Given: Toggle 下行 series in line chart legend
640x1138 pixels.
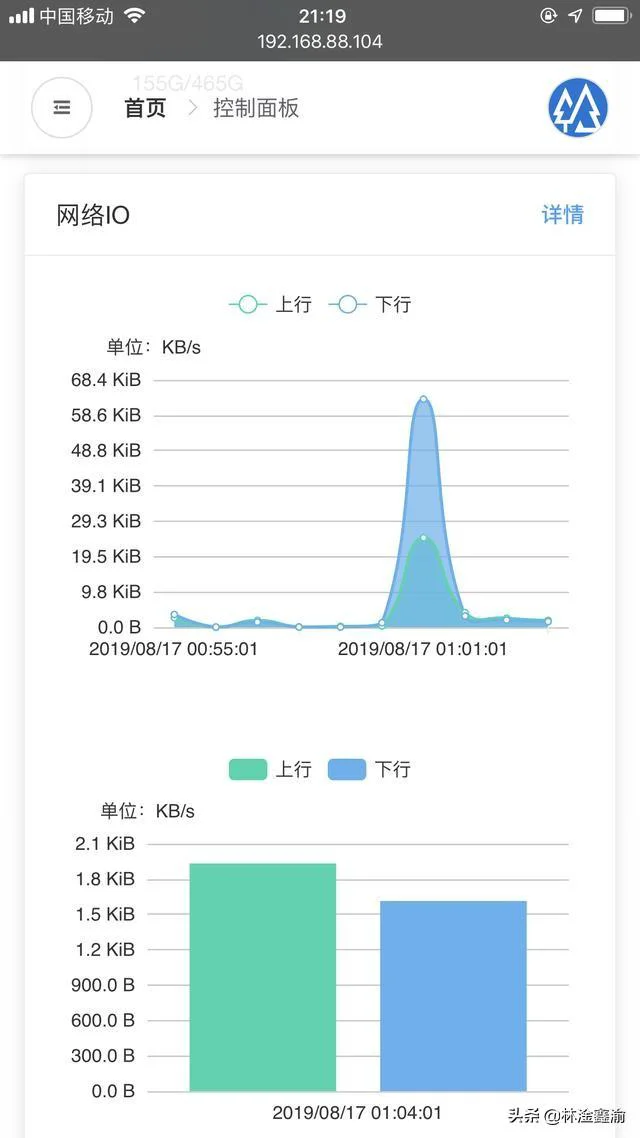Looking at the screenshot, I should (370, 304).
